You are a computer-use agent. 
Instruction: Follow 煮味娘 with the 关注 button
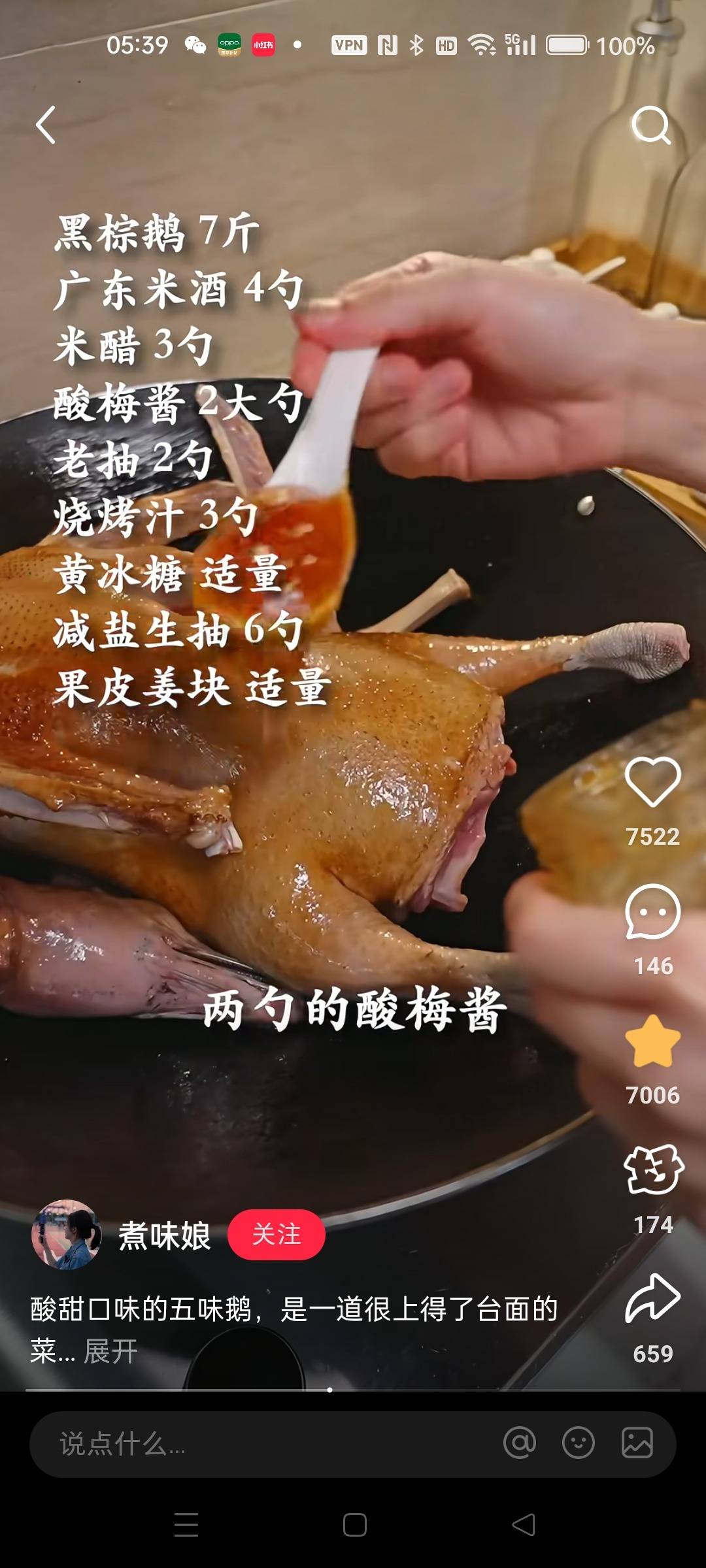277,1235
